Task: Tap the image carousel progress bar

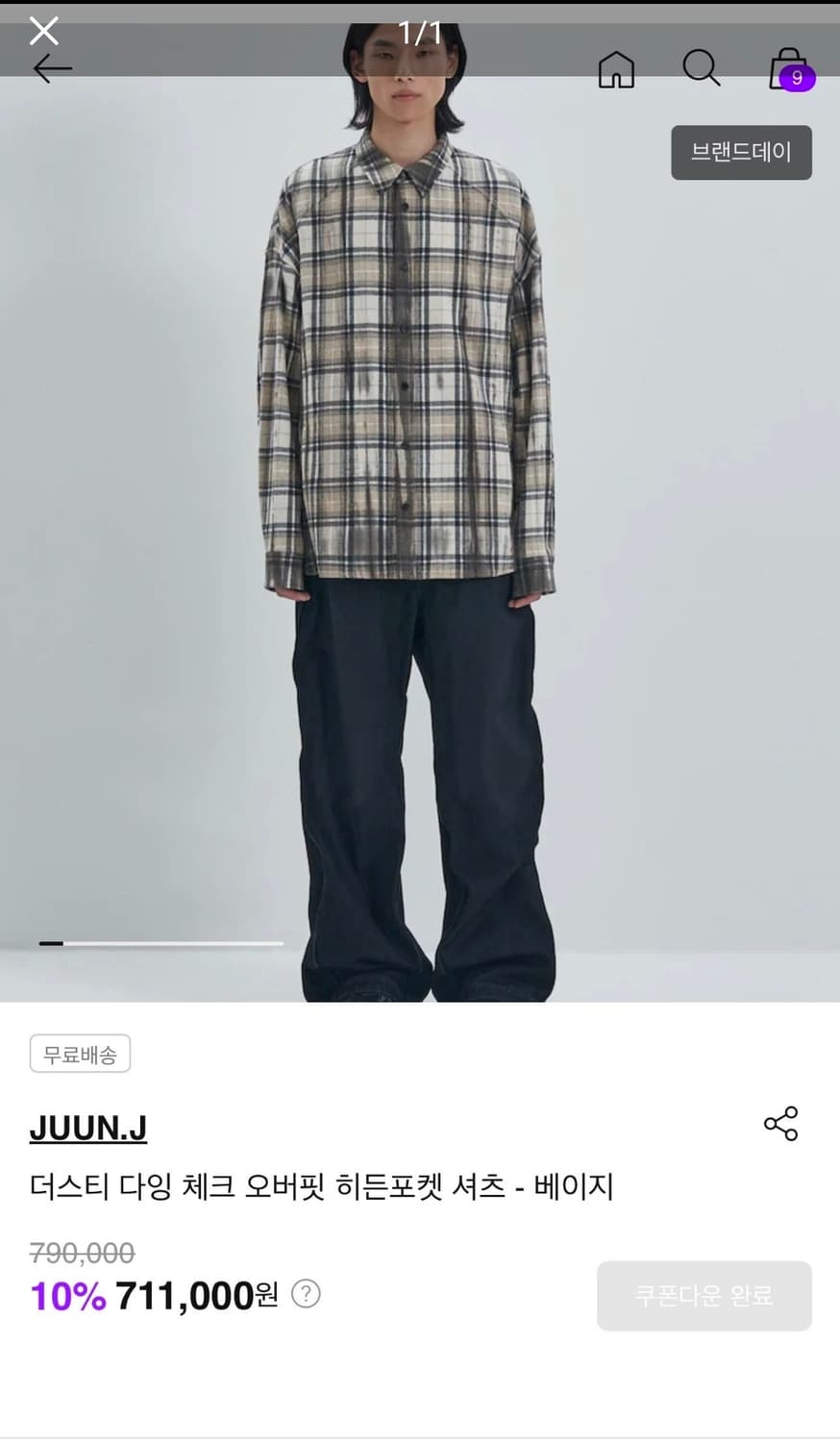Action: coord(163,943)
